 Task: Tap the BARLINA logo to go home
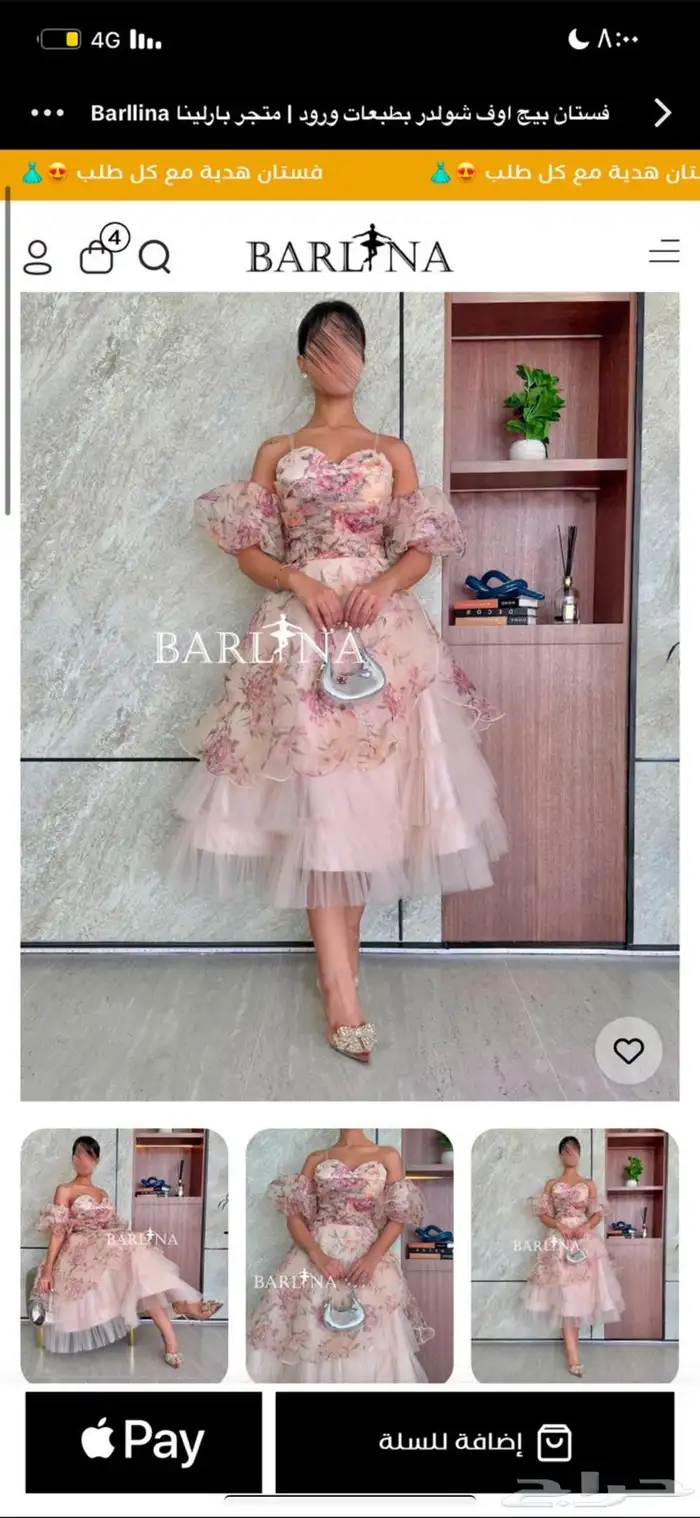[x=350, y=250]
